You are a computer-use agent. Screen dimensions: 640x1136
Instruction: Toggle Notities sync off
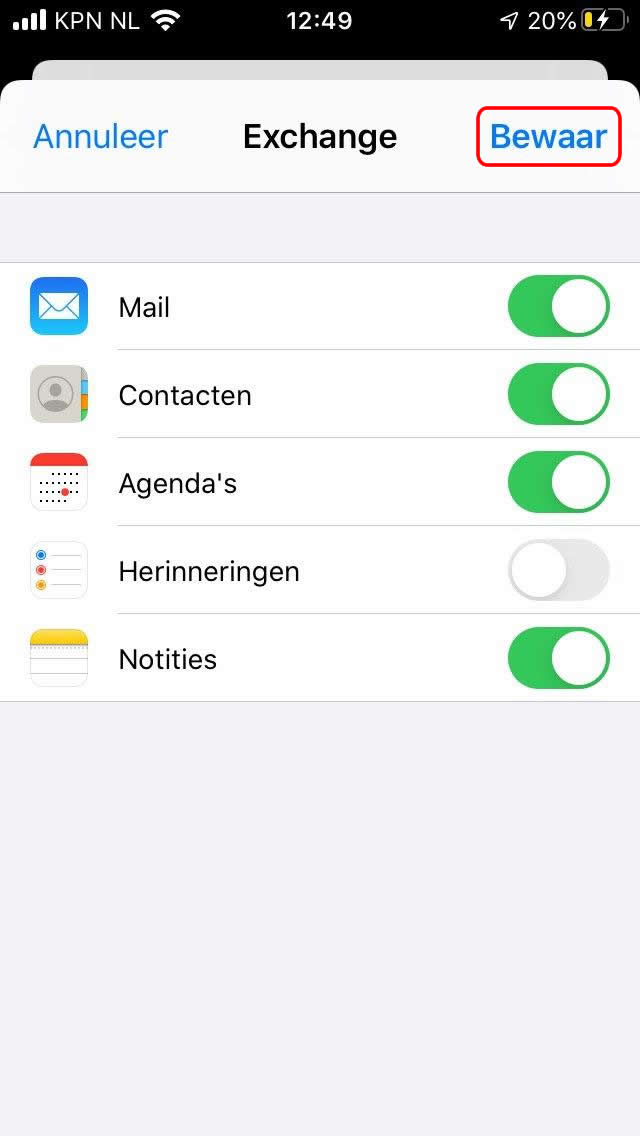pyautogui.click(x=559, y=659)
